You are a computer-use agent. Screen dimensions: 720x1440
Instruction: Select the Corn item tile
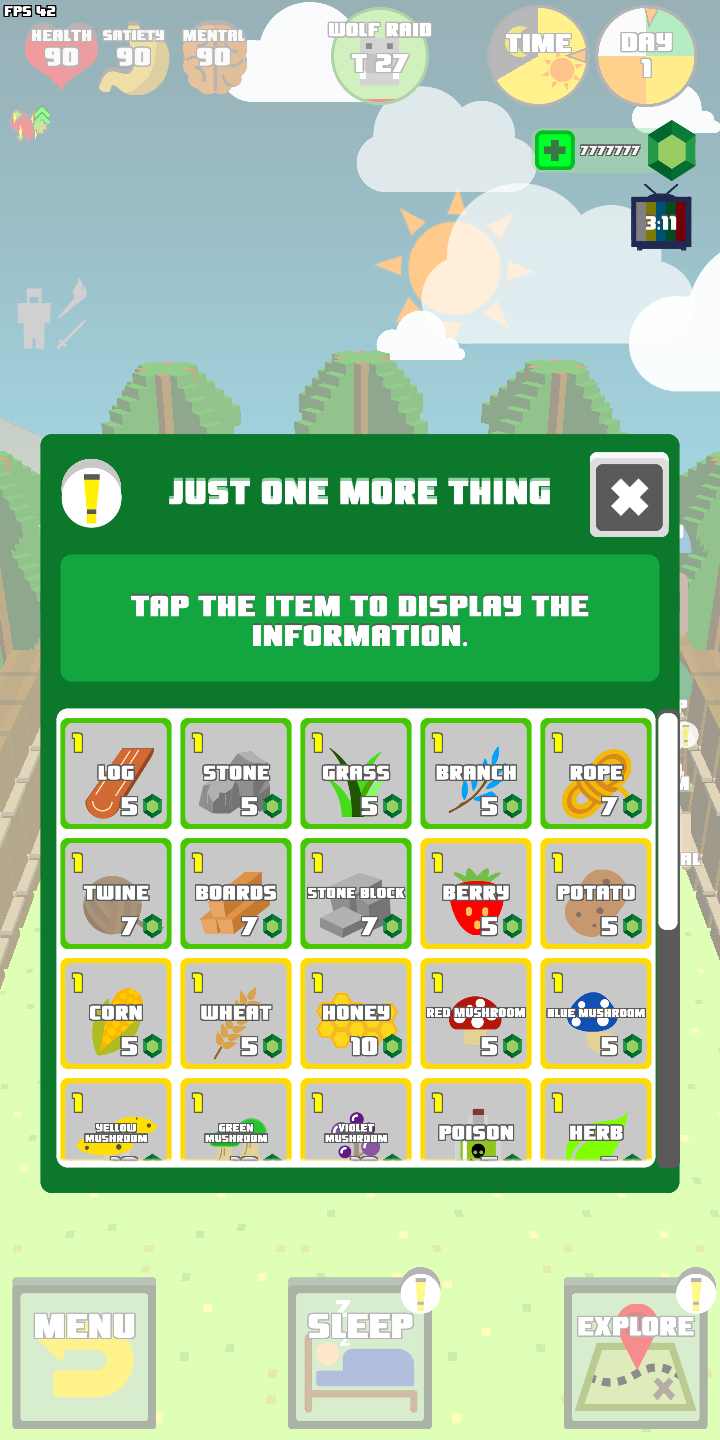pyautogui.click(x=116, y=1013)
